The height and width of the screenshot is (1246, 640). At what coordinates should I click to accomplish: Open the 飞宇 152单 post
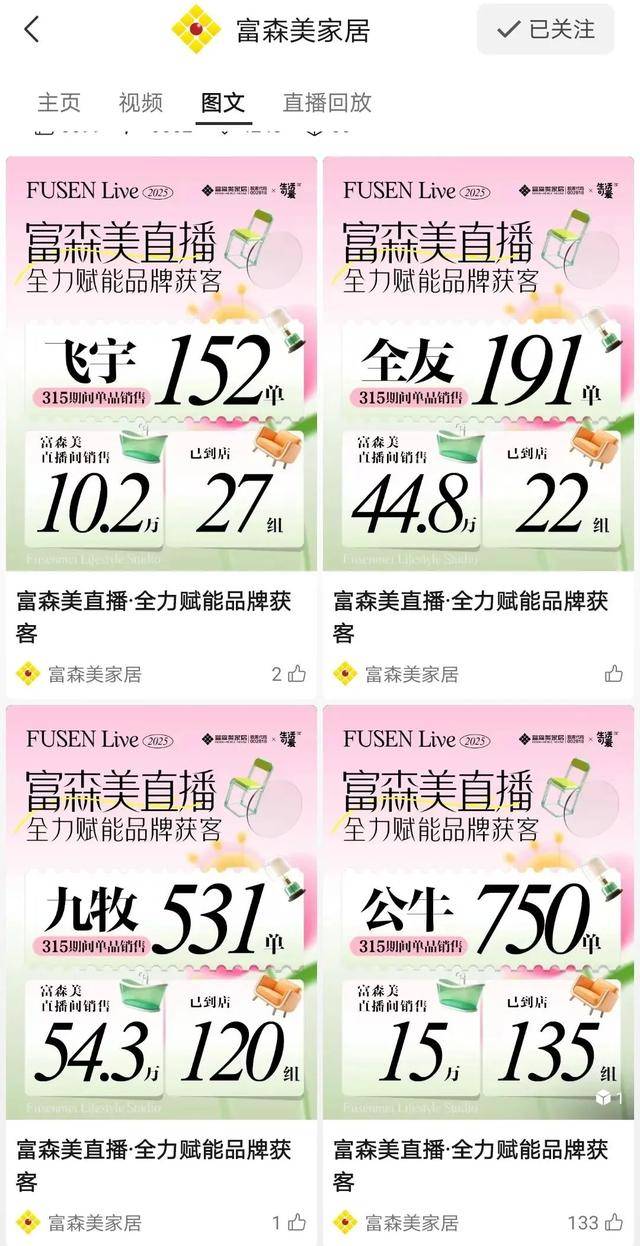[162, 364]
